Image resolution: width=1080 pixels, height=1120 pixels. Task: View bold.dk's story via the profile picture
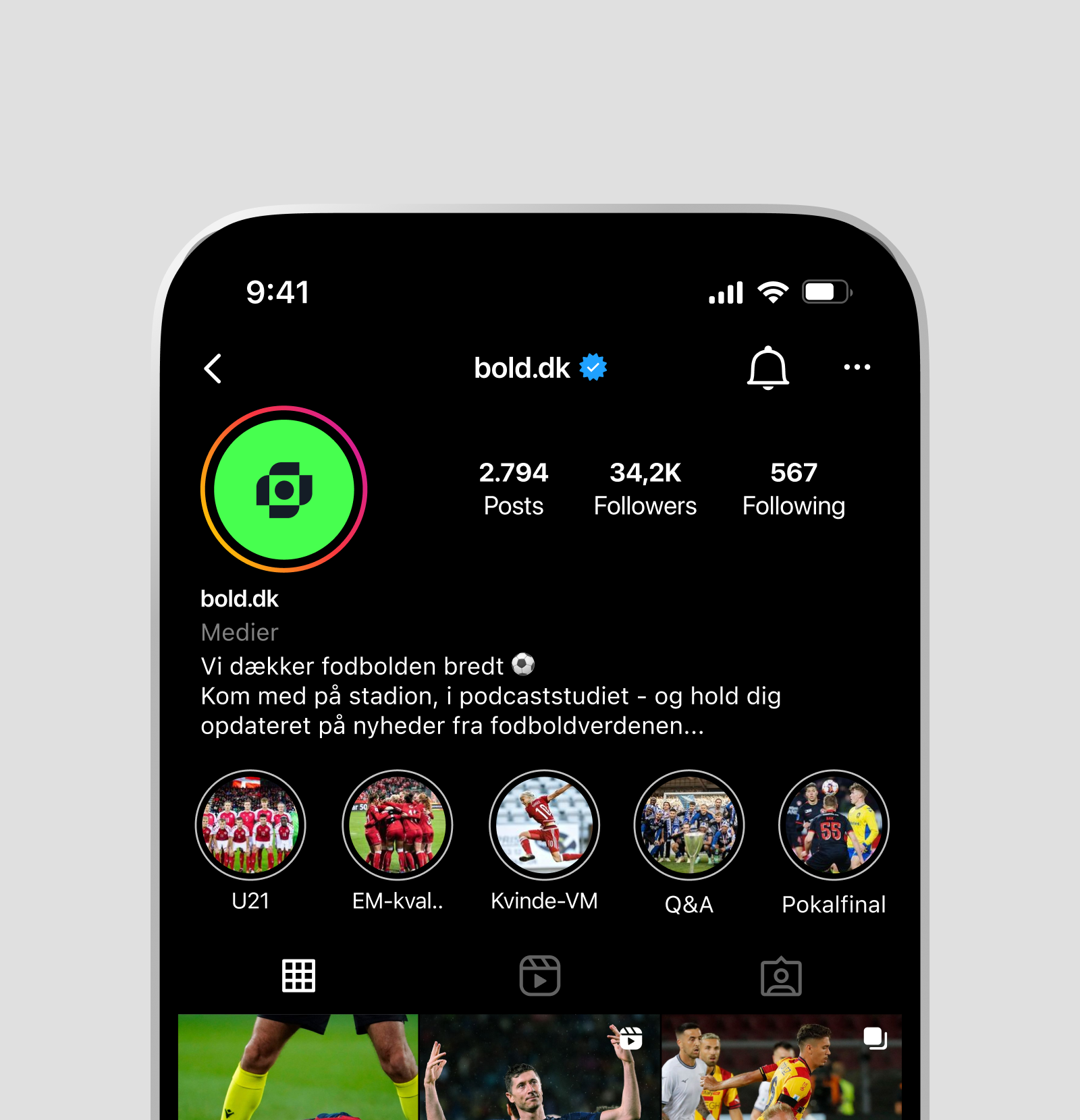coord(284,489)
